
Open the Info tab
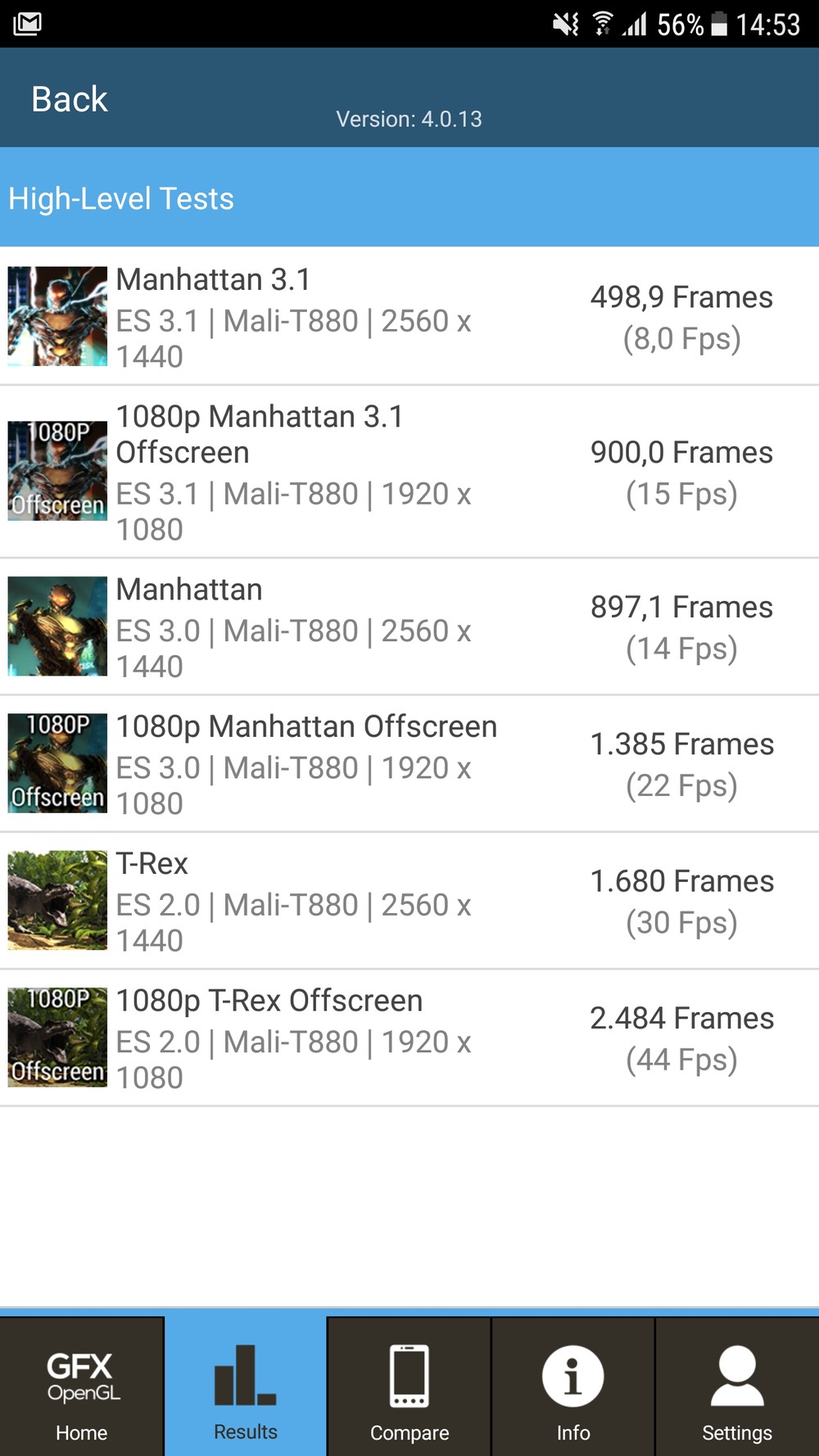[573, 1387]
